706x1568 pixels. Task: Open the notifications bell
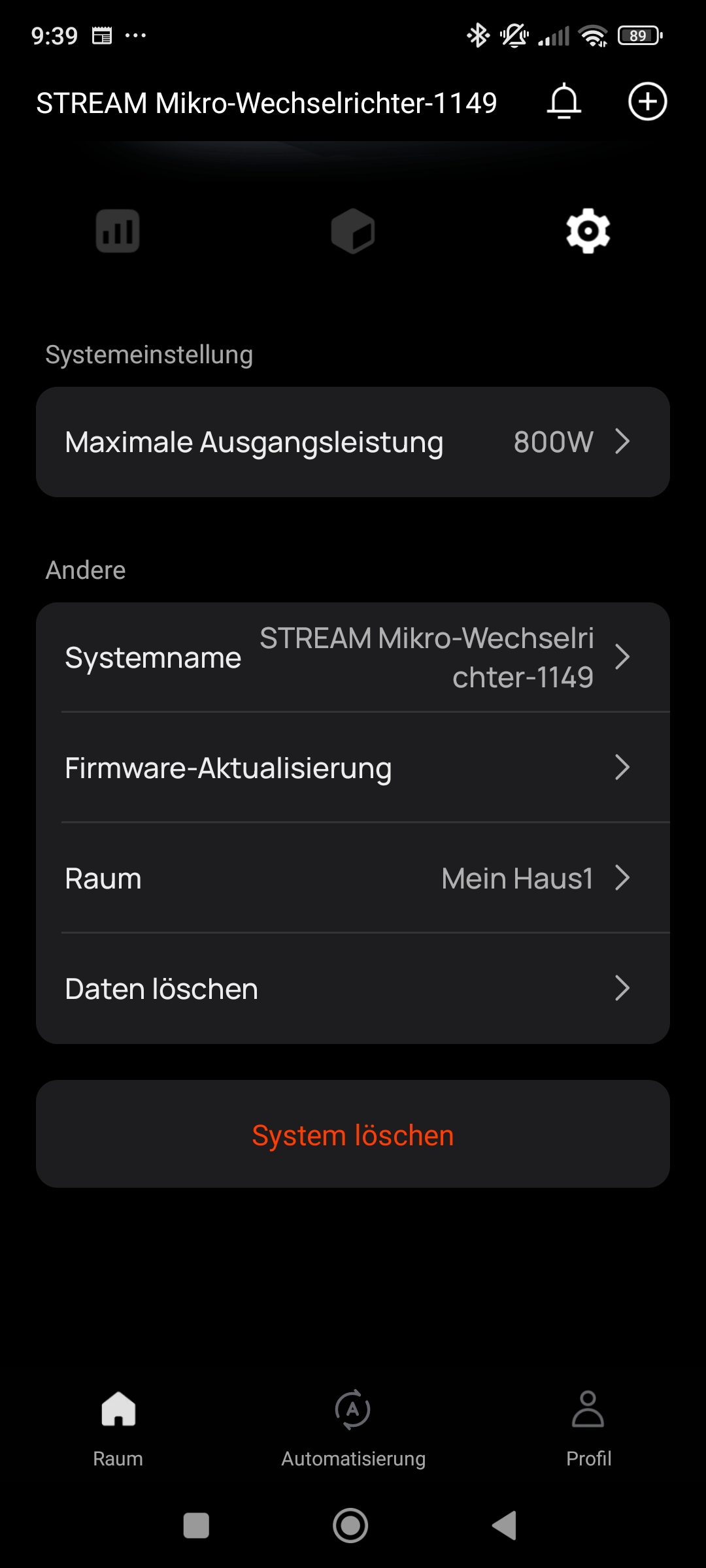pyautogui.click(x=563, y=102)
